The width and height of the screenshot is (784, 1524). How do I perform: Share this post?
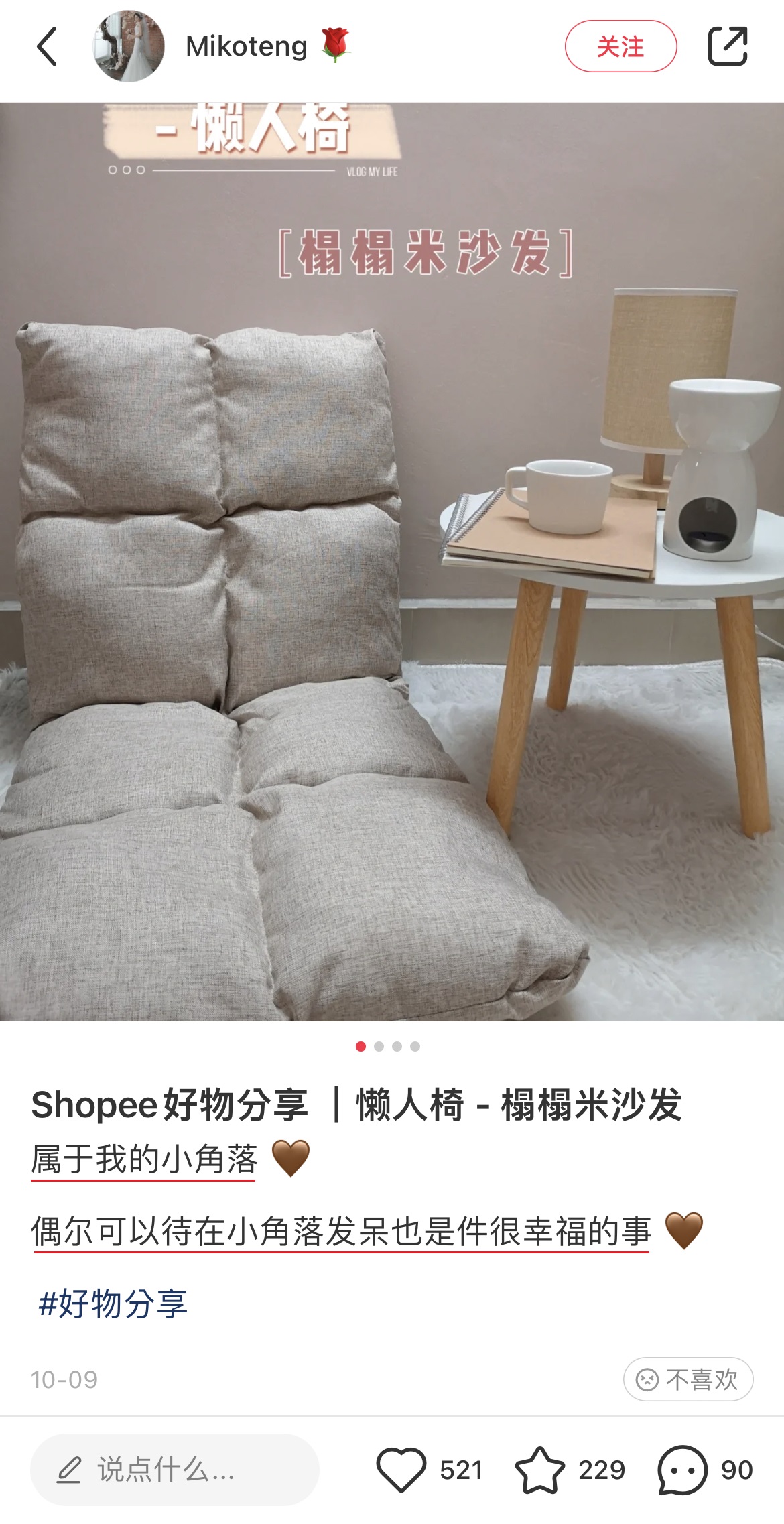click(x=727, y=46)
